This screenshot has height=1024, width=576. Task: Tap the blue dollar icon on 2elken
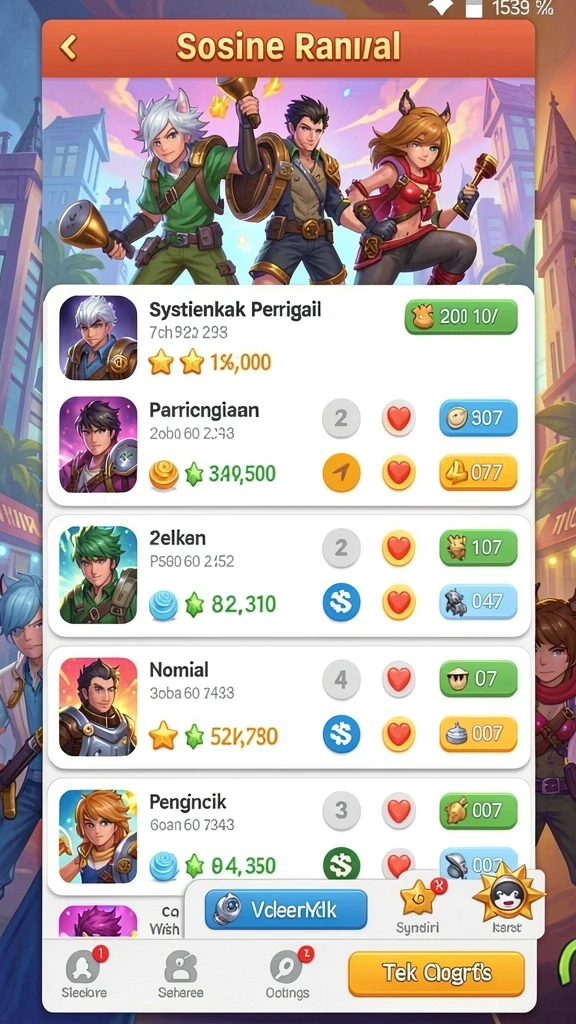pyautogui.click(x=341, y=602)
